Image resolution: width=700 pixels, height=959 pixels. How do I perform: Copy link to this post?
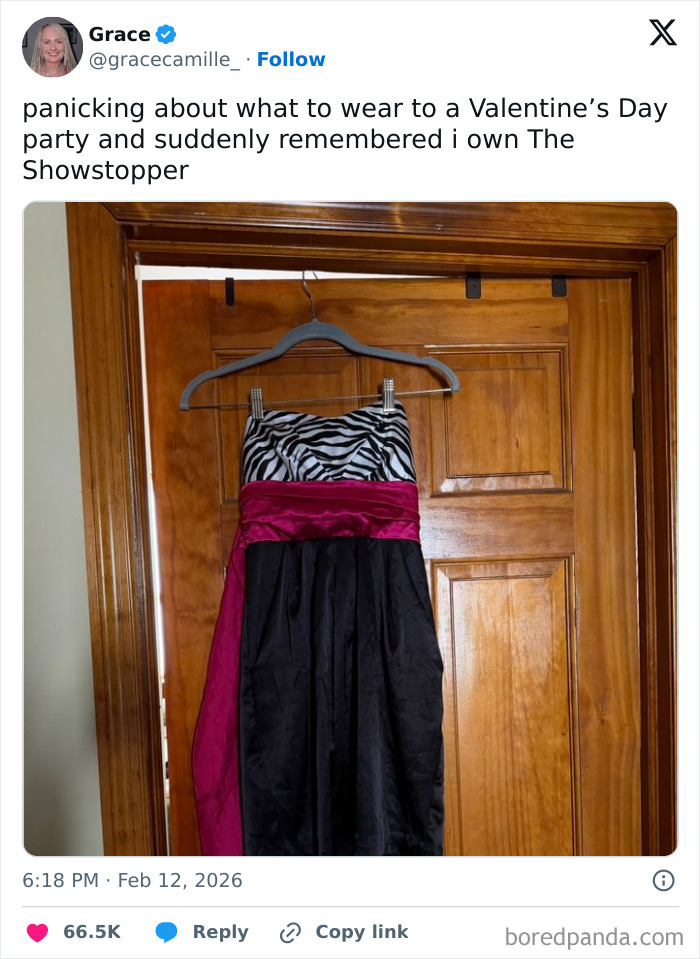point(344,932)
